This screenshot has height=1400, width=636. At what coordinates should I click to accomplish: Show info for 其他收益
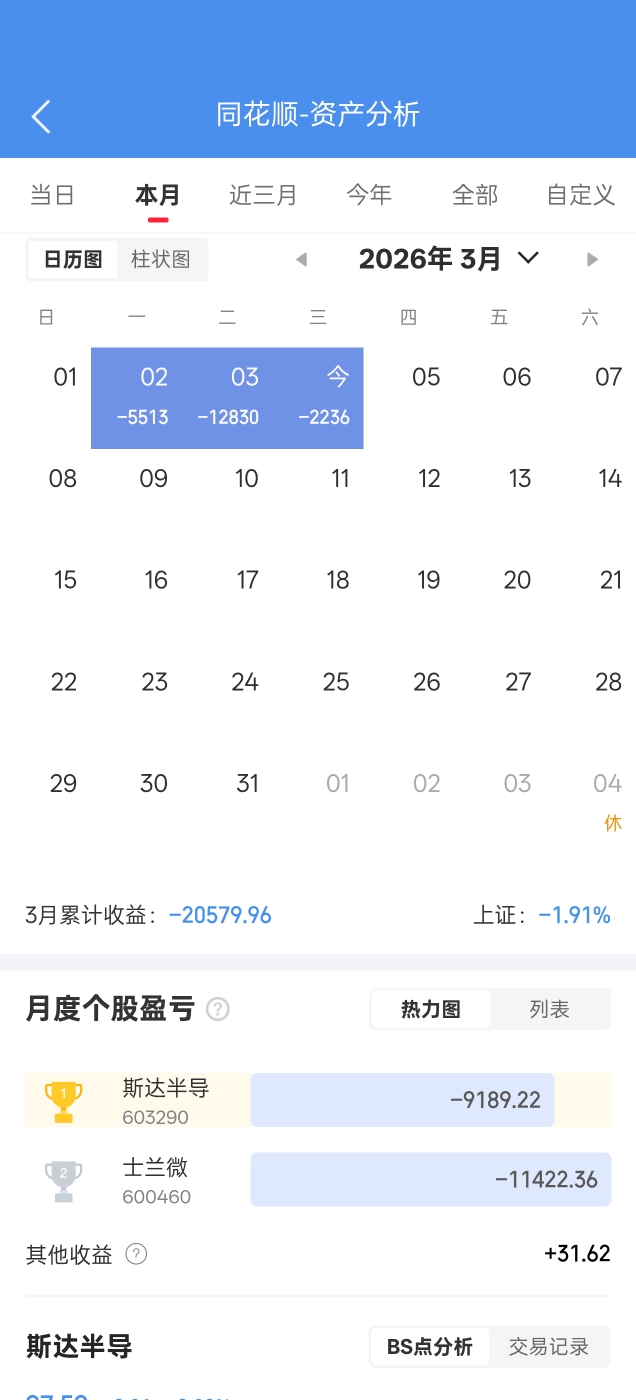pyautogui.click(x=137, y=1254)
